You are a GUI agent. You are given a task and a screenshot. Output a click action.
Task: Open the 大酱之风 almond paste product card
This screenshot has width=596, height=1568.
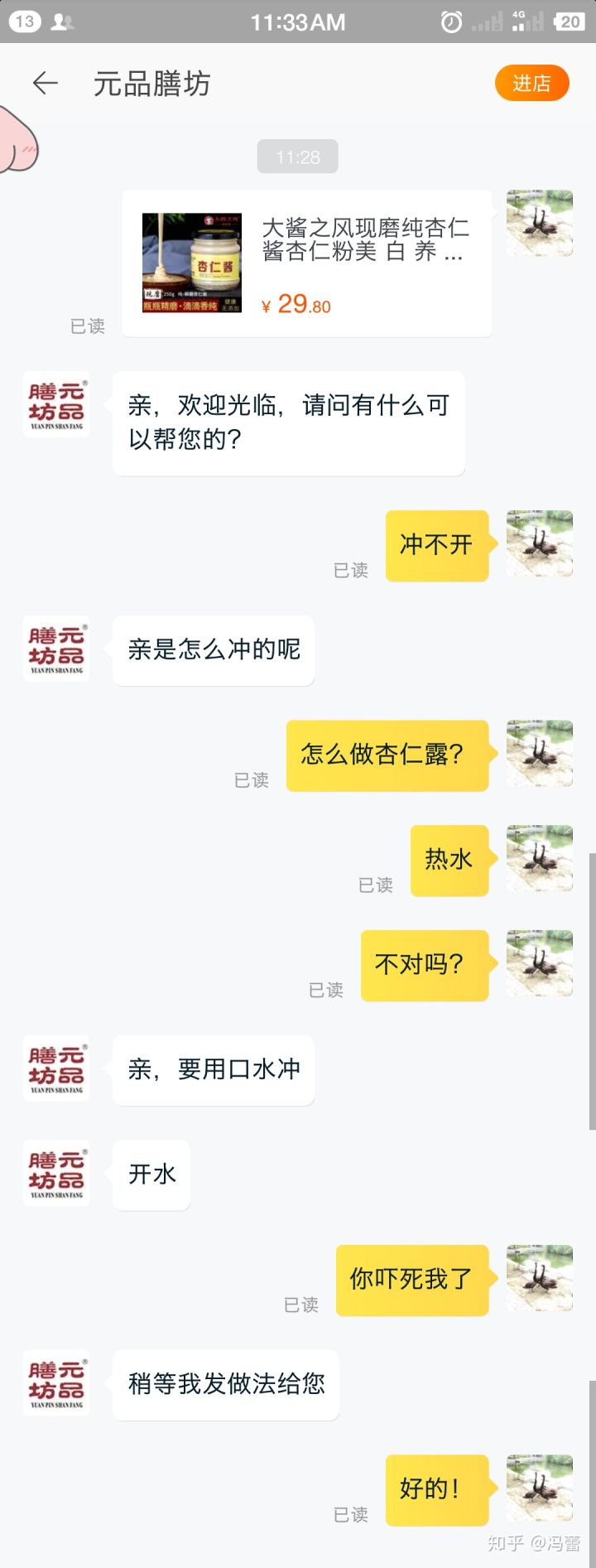[307, 263]
